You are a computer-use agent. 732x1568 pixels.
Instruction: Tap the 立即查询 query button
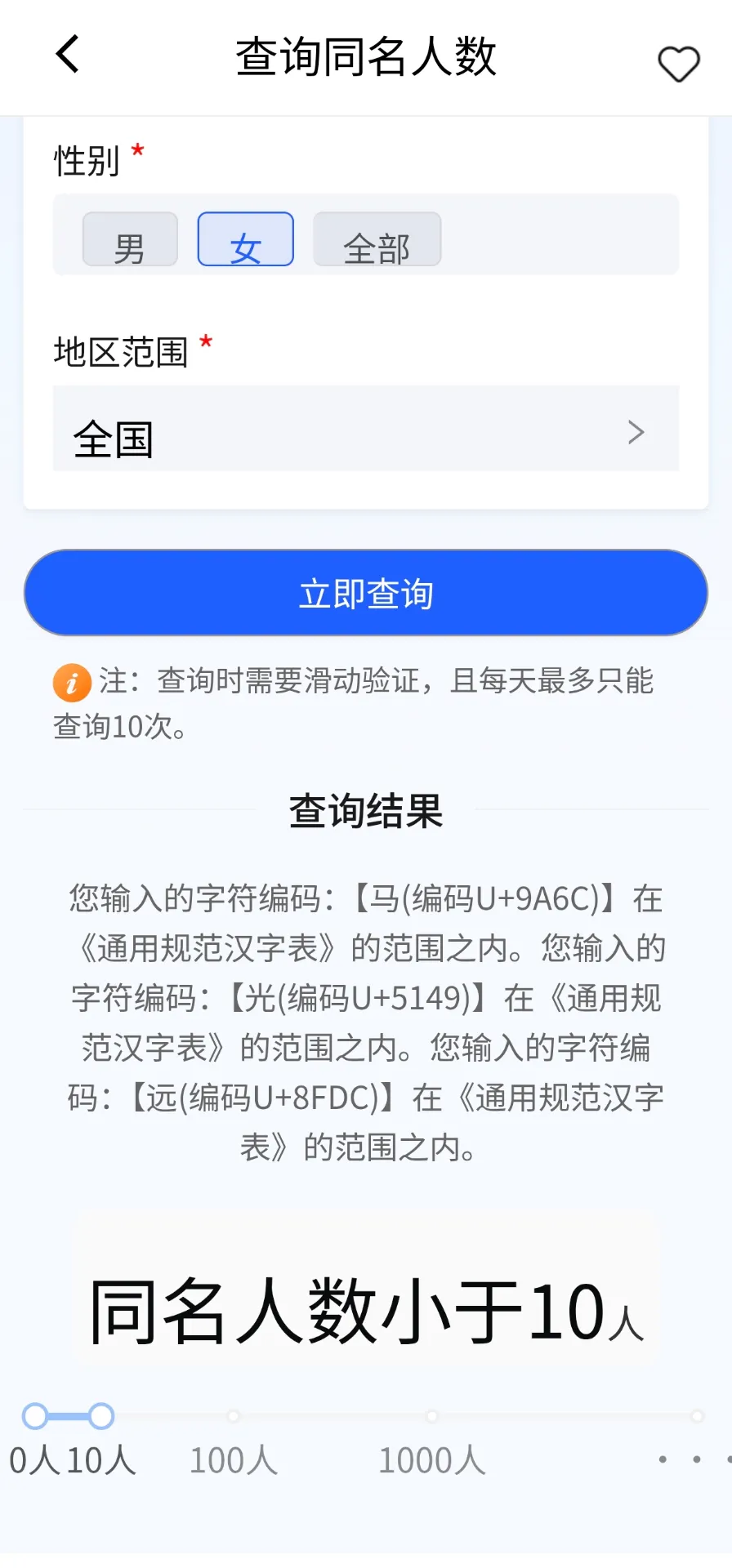tap(365, 592)
